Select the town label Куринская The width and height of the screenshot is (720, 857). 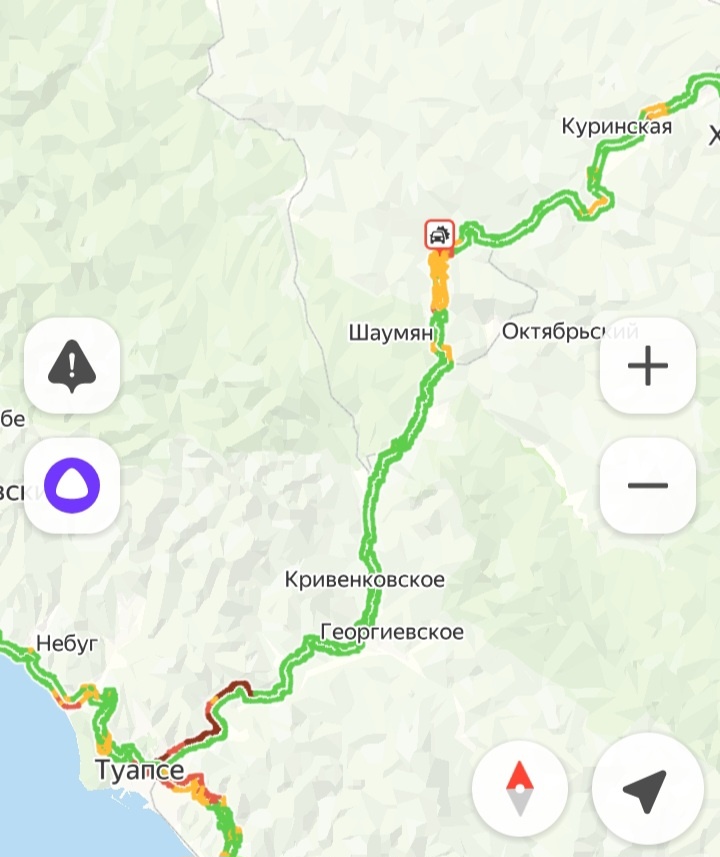(x=617, y=127)
